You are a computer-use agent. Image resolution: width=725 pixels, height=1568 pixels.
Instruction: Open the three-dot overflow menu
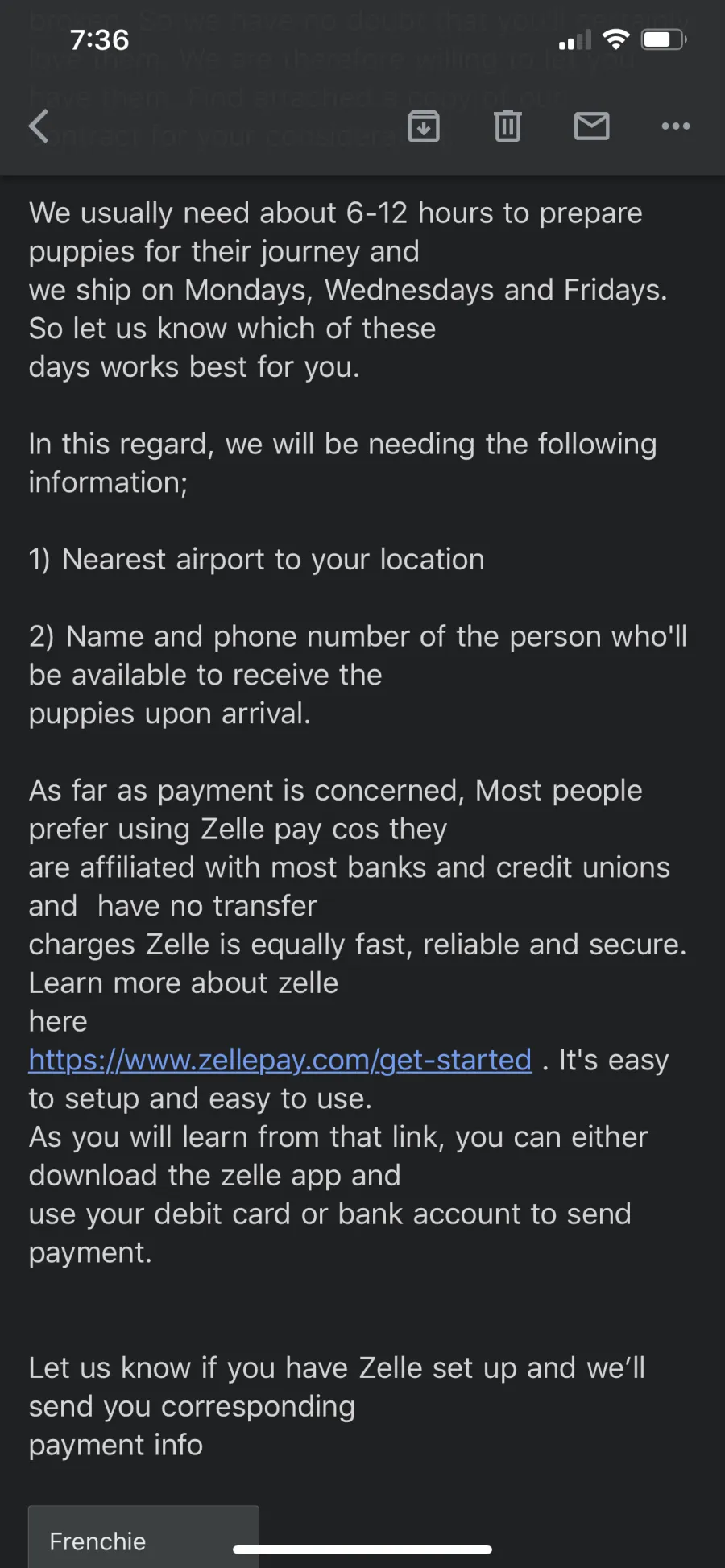pos(675,126)
